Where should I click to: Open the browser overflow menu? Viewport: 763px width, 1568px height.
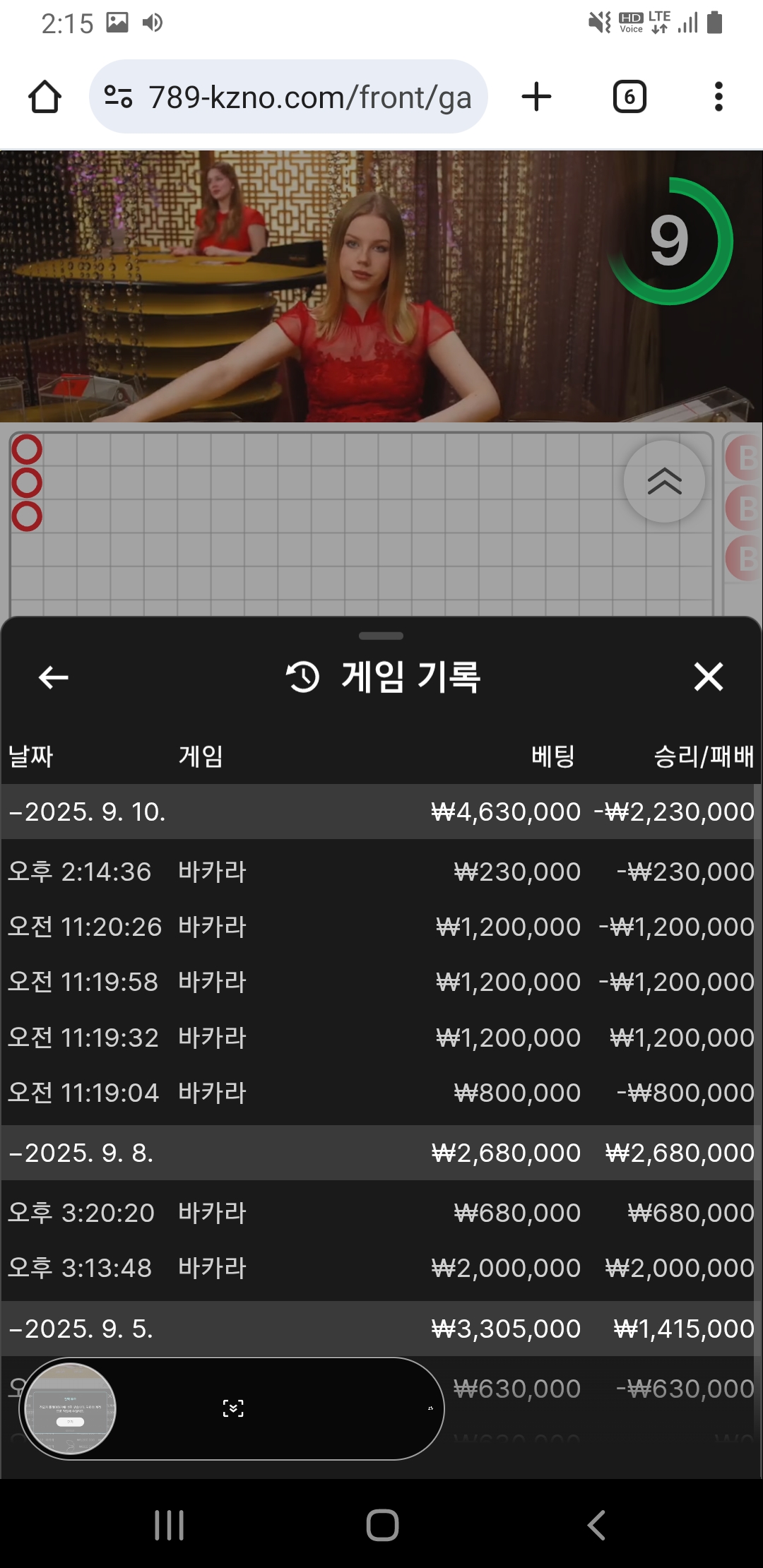coord(718,97)
